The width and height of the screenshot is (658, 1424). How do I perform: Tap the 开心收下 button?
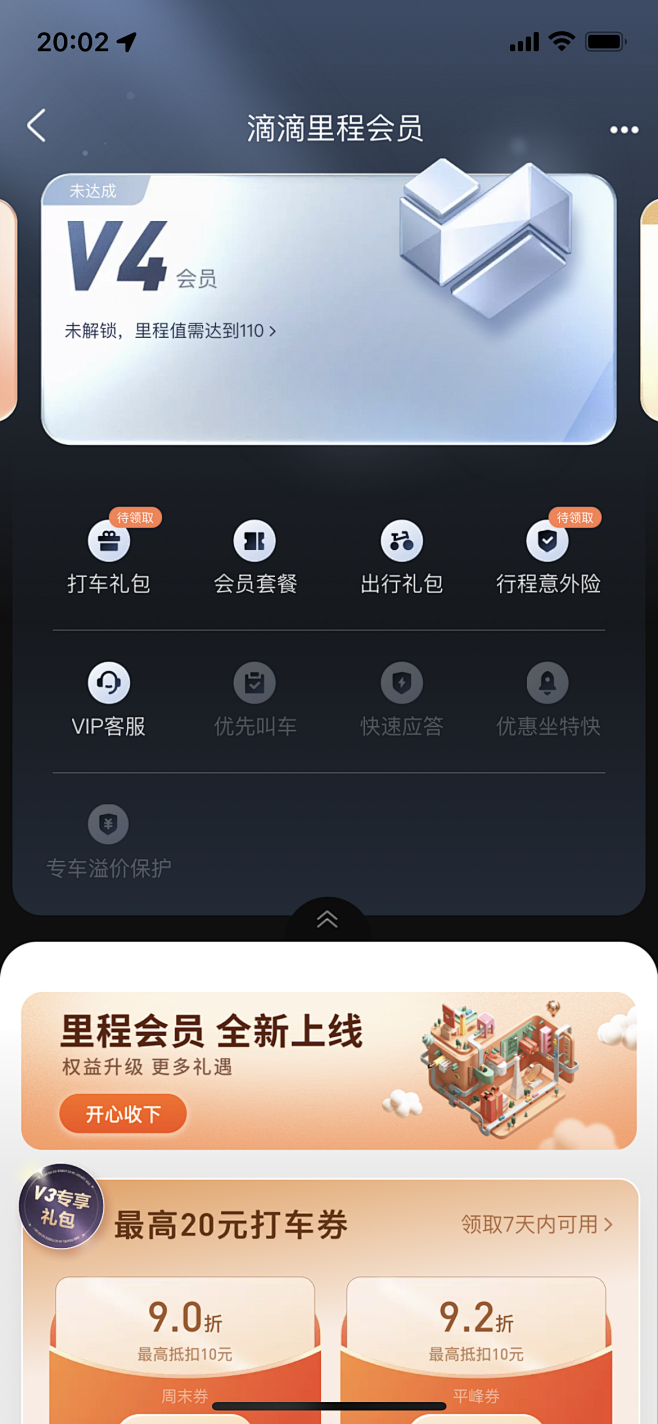click(x=123, y=1114)
